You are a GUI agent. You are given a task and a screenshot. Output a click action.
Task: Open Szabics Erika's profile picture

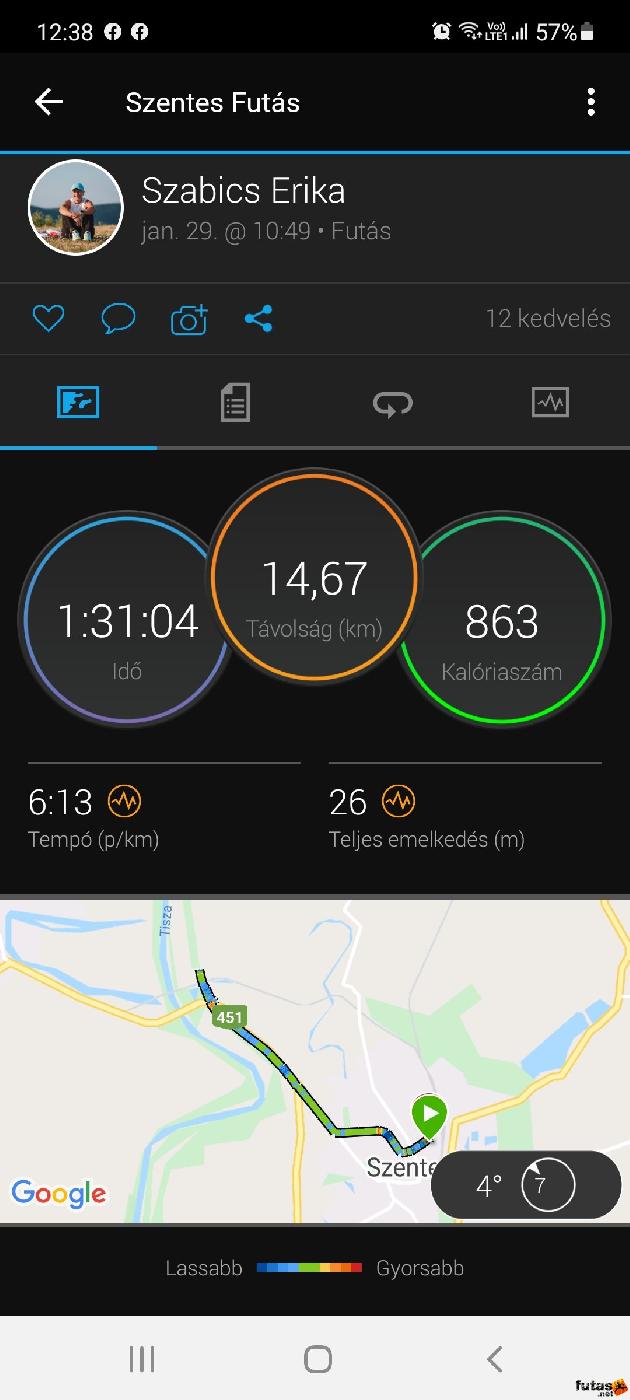pyautogui.click(x=76, y=208)
